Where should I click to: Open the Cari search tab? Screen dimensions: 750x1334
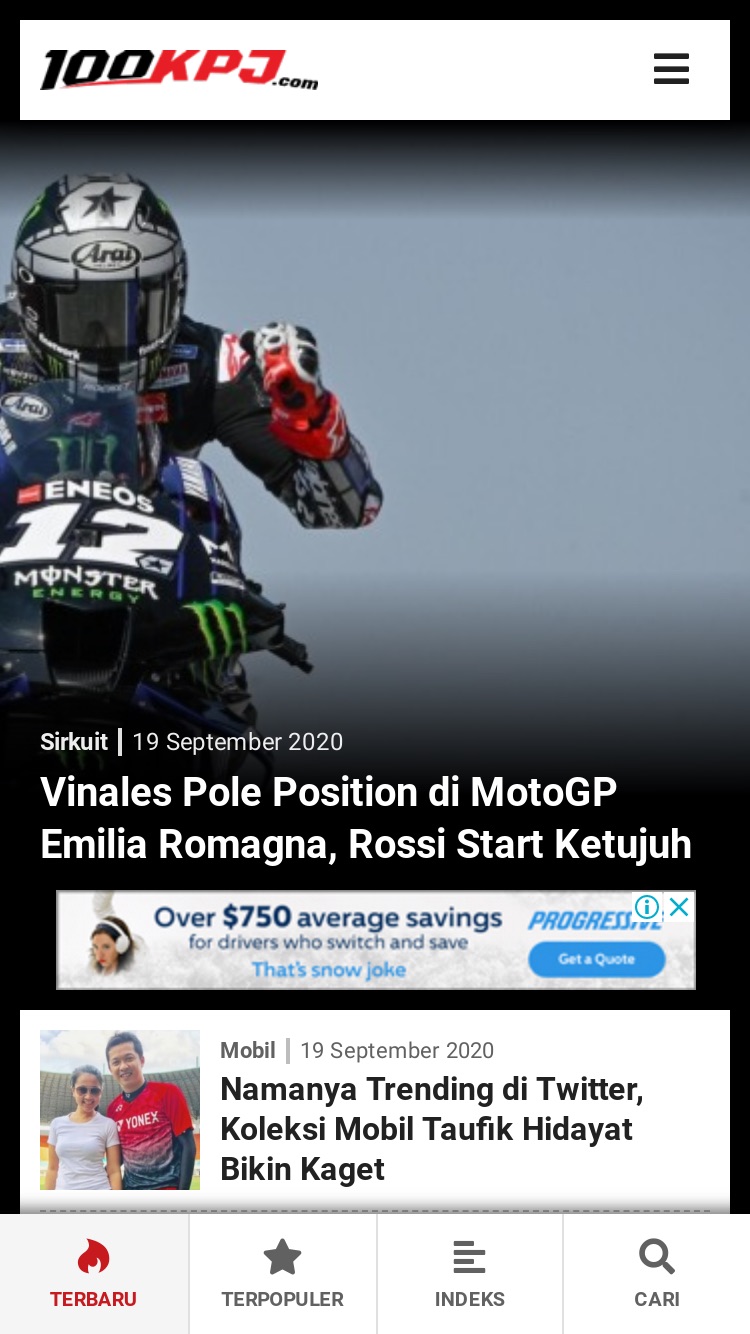[x=657, y=1274]
